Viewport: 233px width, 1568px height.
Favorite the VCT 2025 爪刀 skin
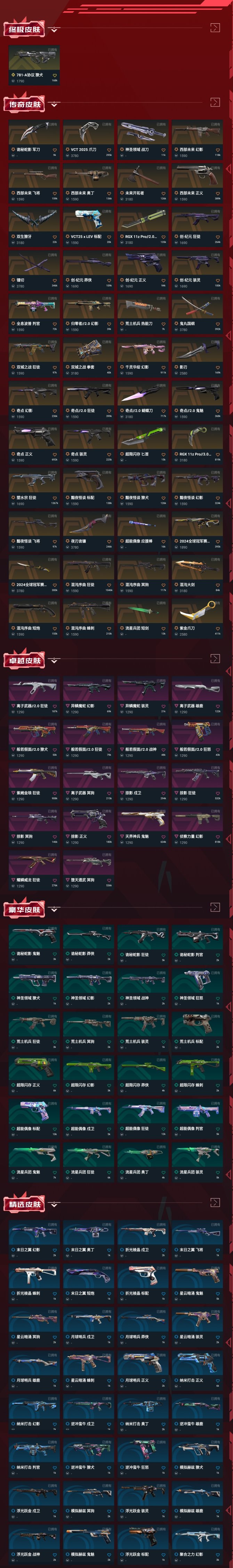[x=109, y=150]
